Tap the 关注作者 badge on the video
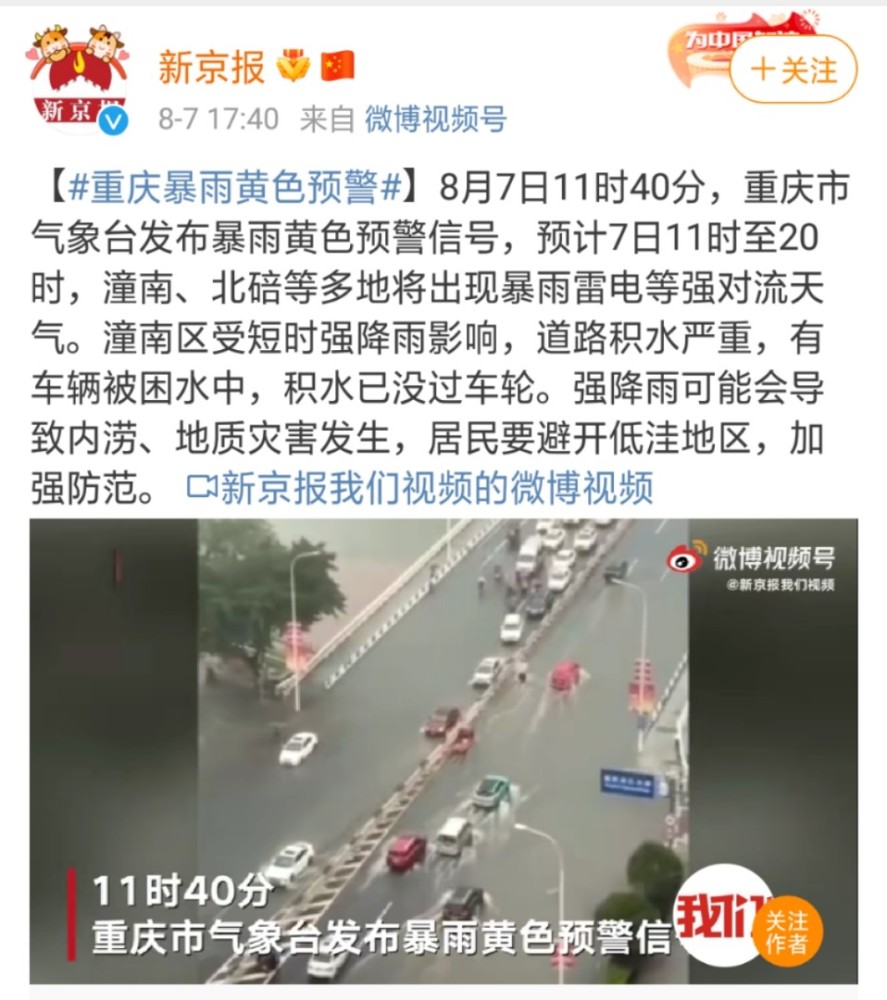Image resolution: width=887 pixels, height=1000 pixels. [x=787, y=932]
